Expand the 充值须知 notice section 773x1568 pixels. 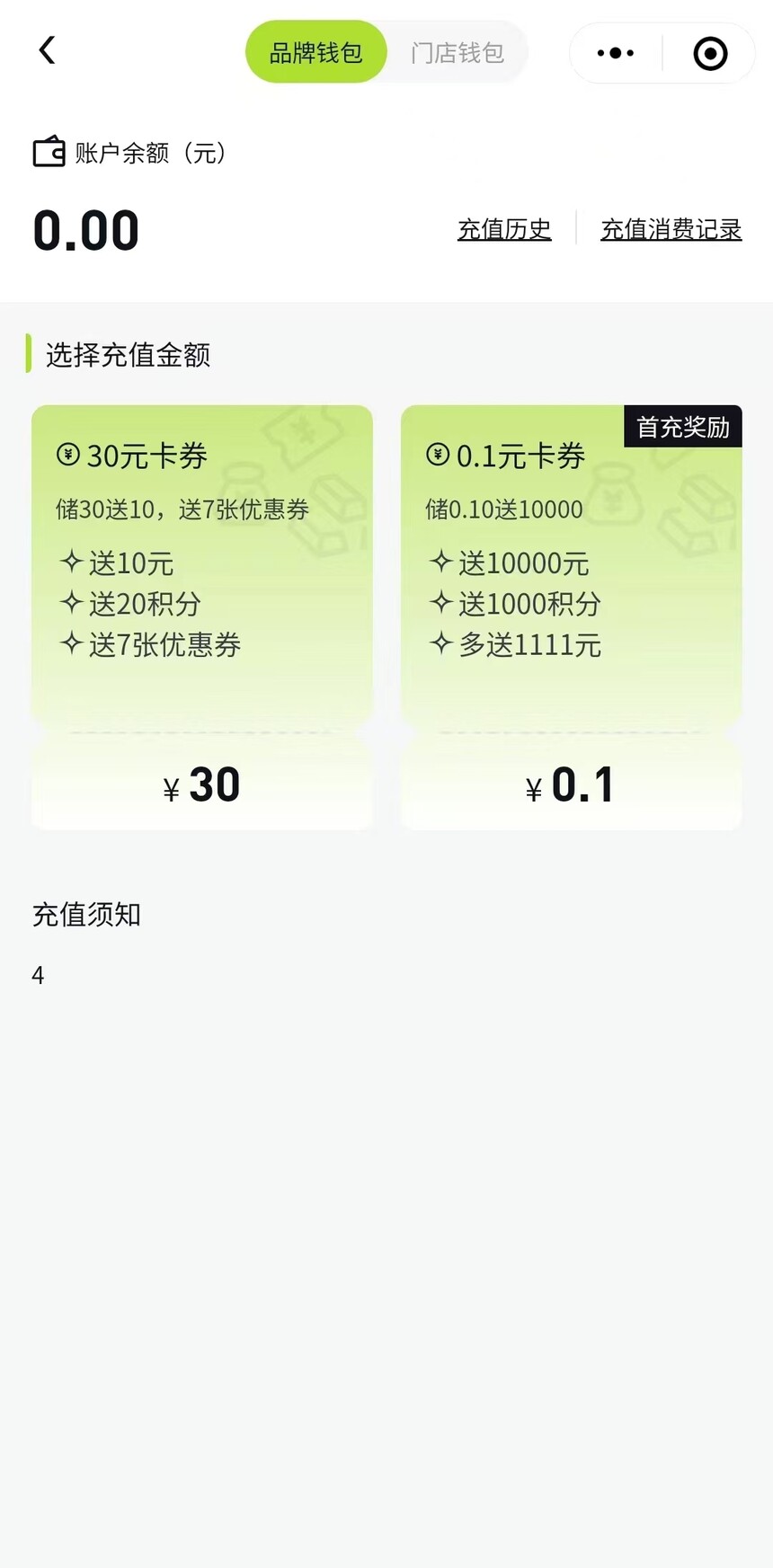coord(85,914)
